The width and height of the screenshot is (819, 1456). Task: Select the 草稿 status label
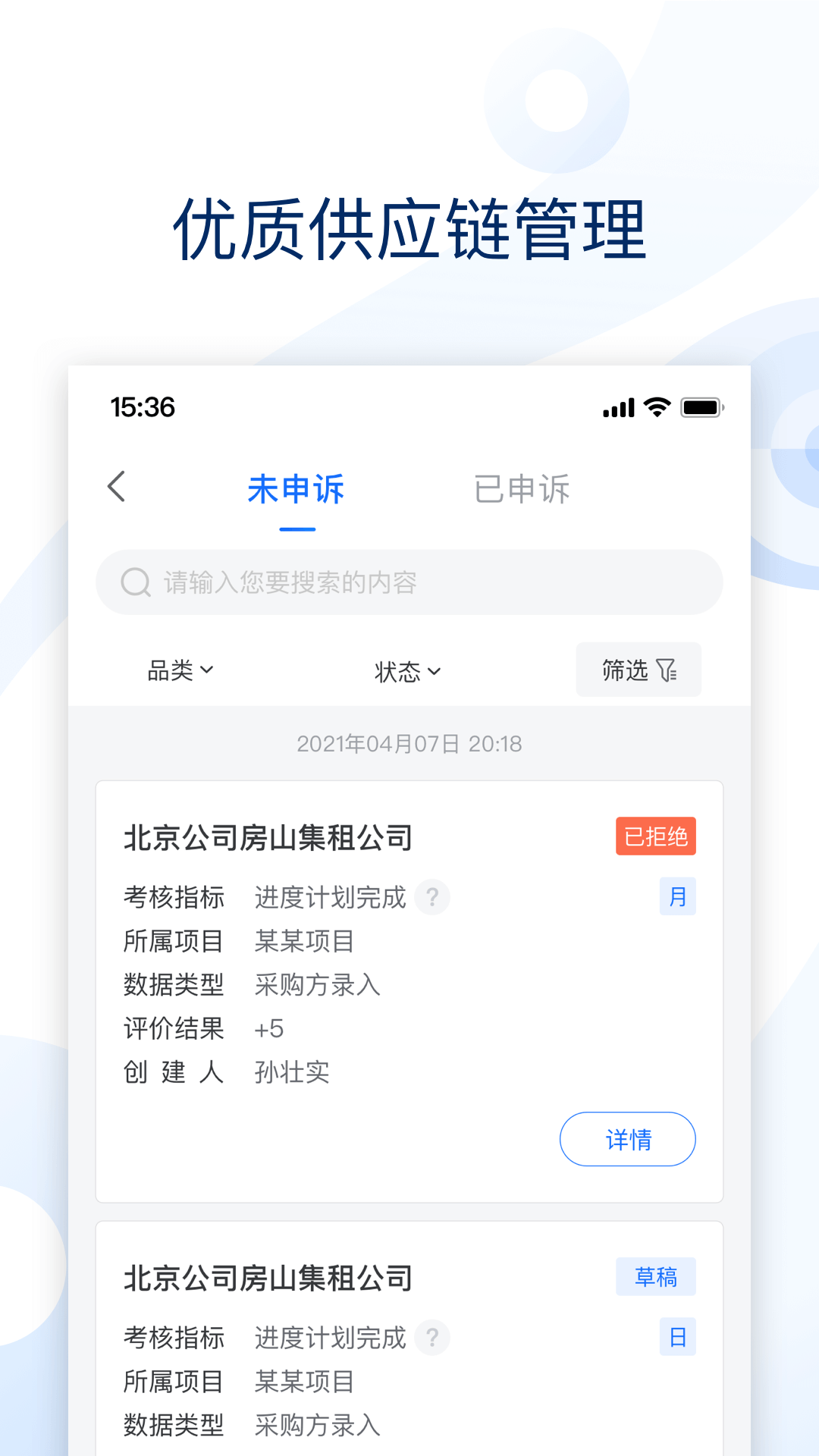coord(656,1277)
